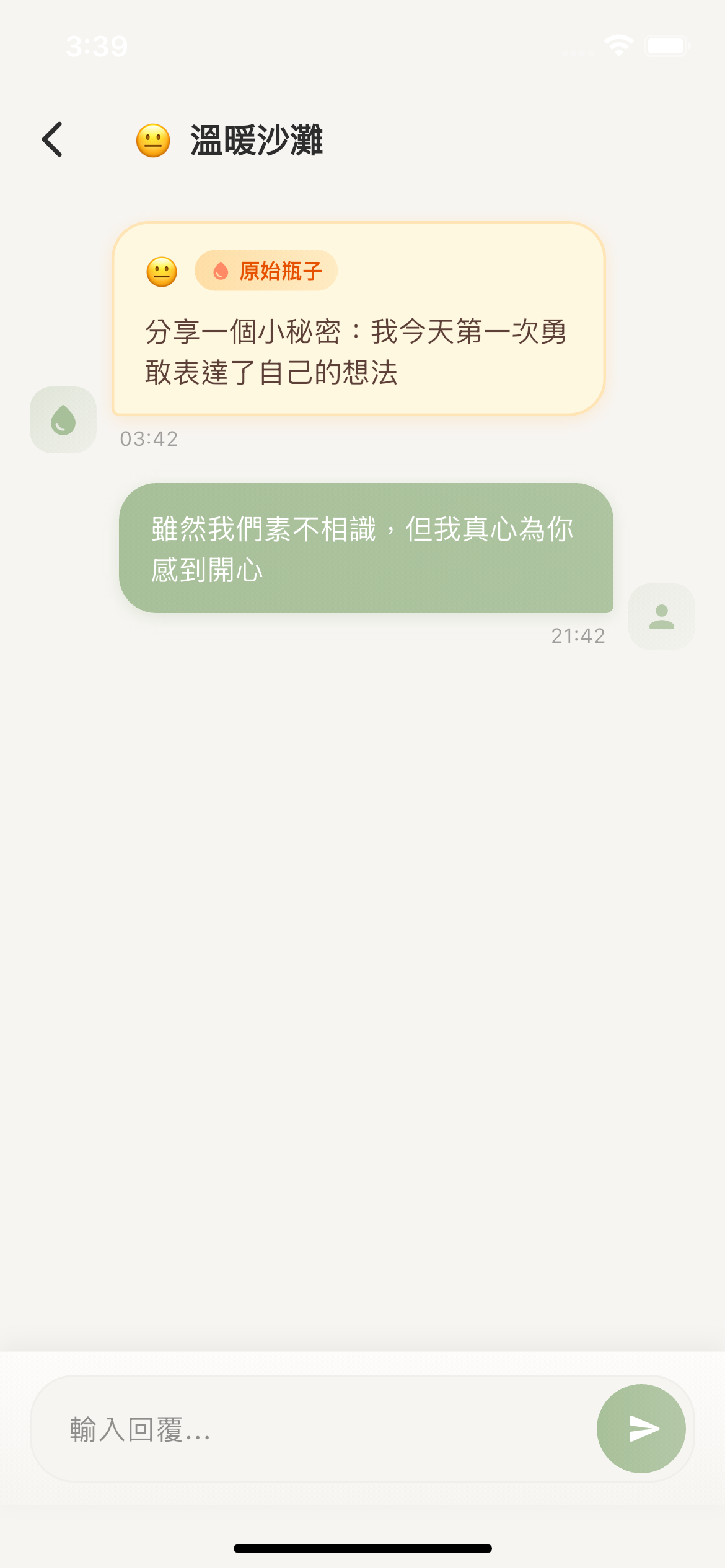
Task: Tap the emoji inside the bottle message card
Action: pyautogui.click(x=161, y=271)
